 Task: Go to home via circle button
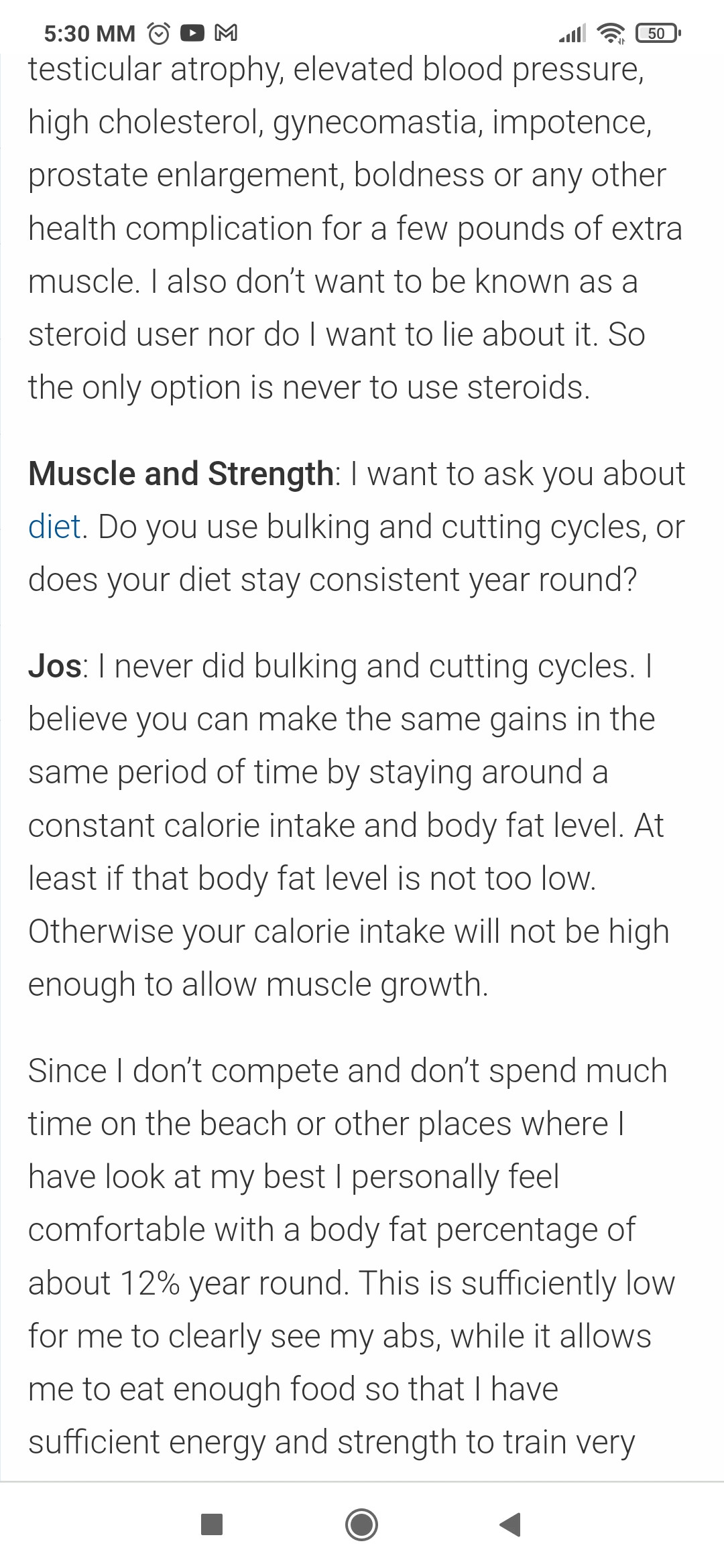pos(361,1524)
